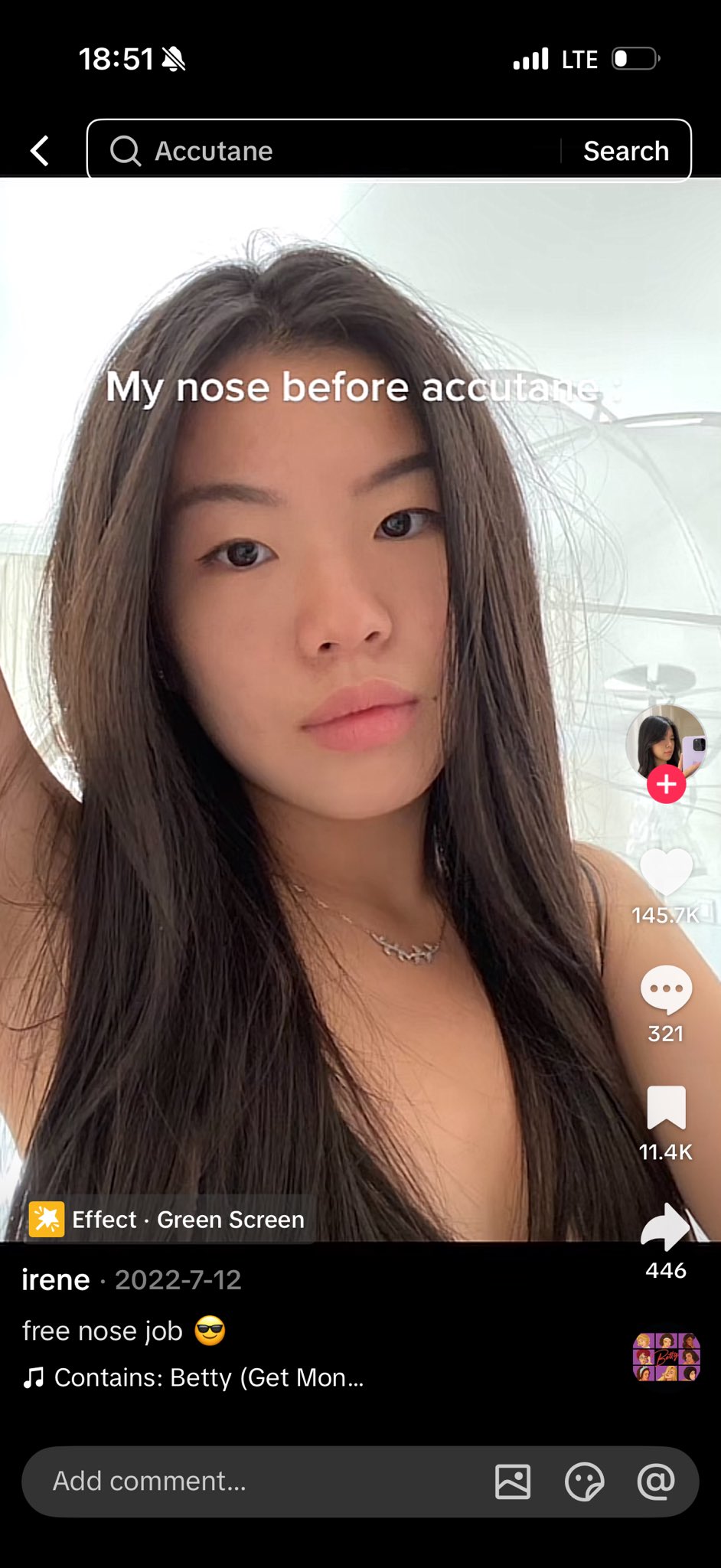Open the Betty sound disc

(666, 1357)
